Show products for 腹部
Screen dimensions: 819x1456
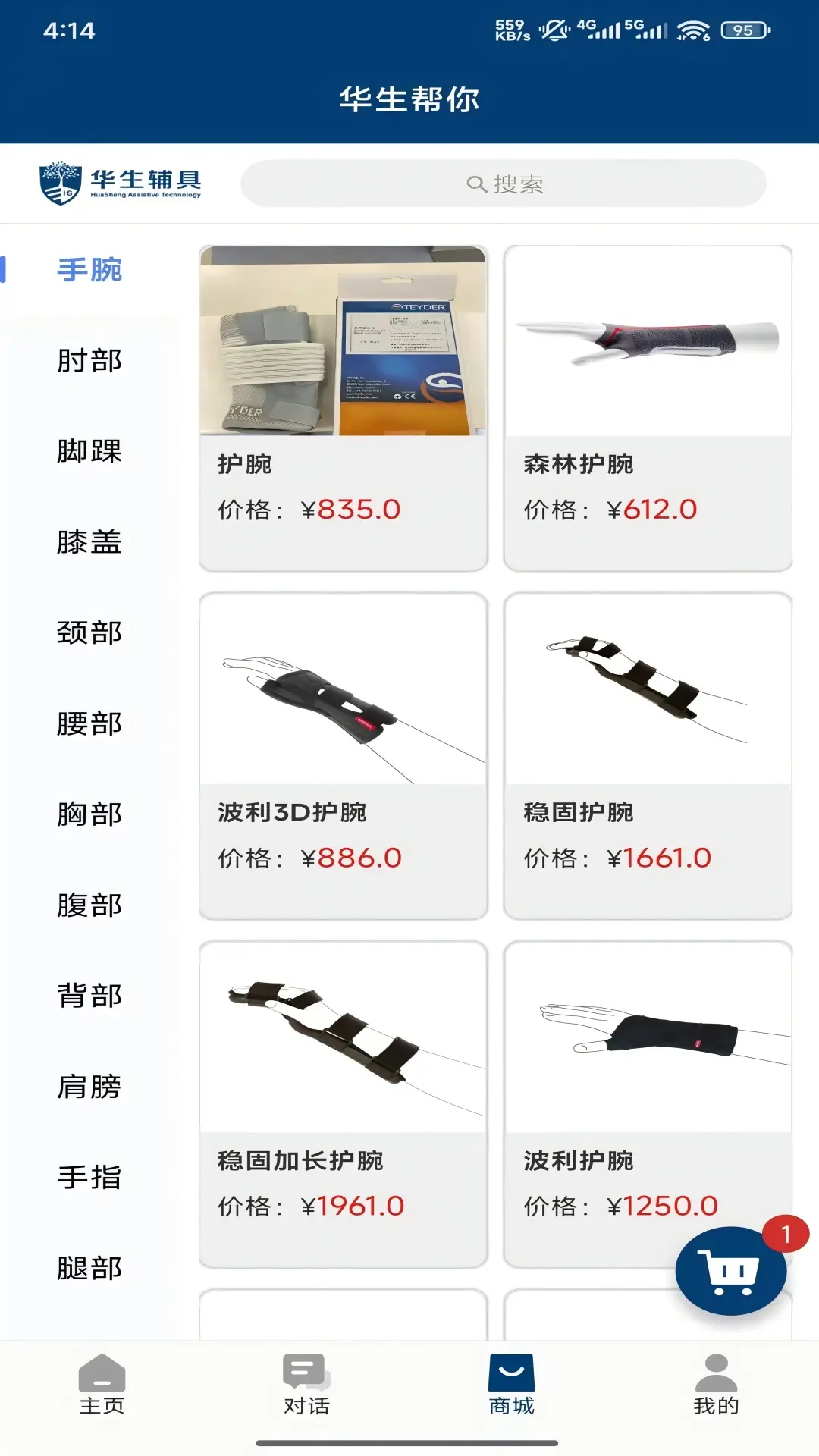[x=89, y=905]
